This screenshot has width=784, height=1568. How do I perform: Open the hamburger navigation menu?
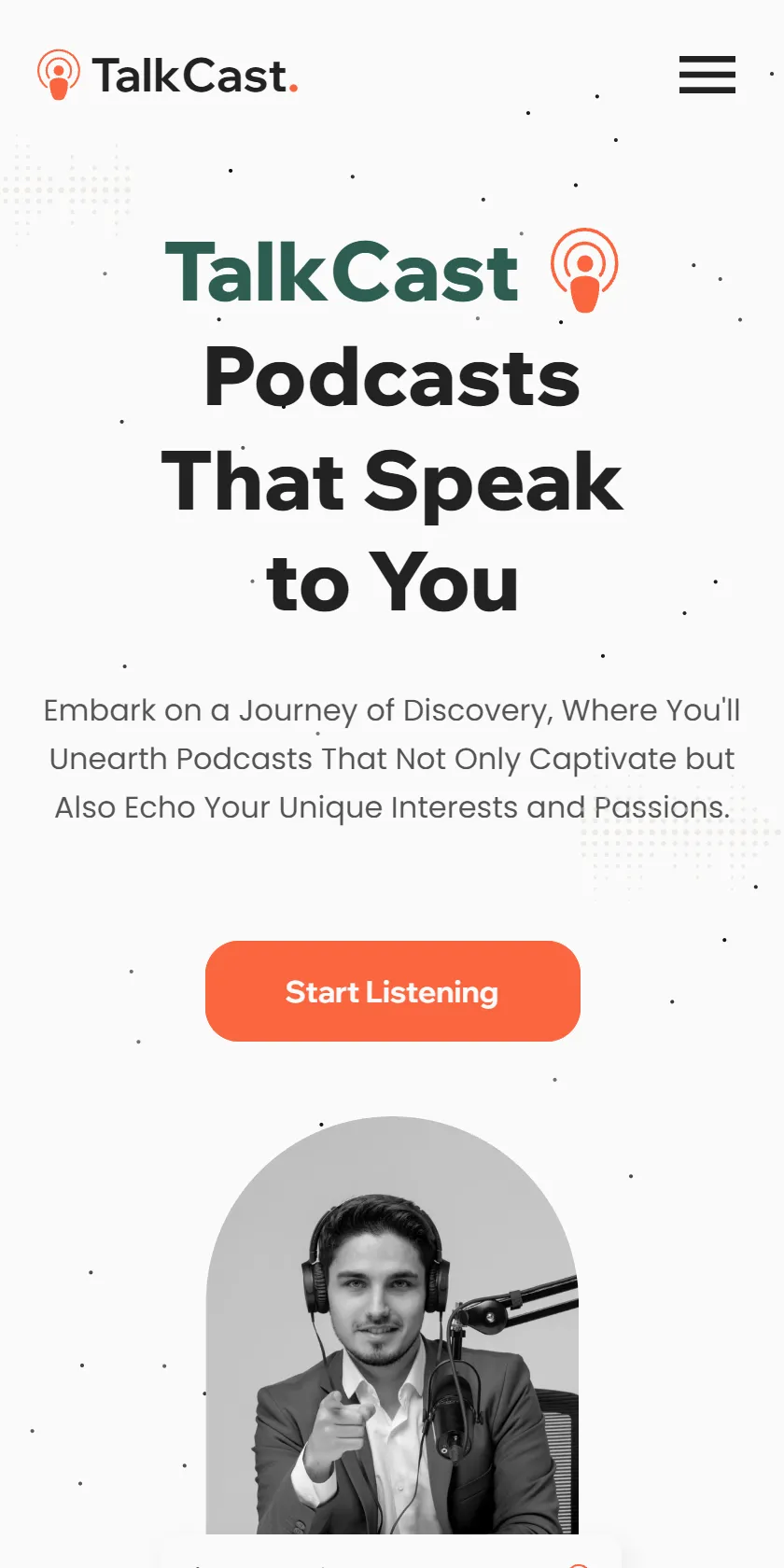coord(707,75)
